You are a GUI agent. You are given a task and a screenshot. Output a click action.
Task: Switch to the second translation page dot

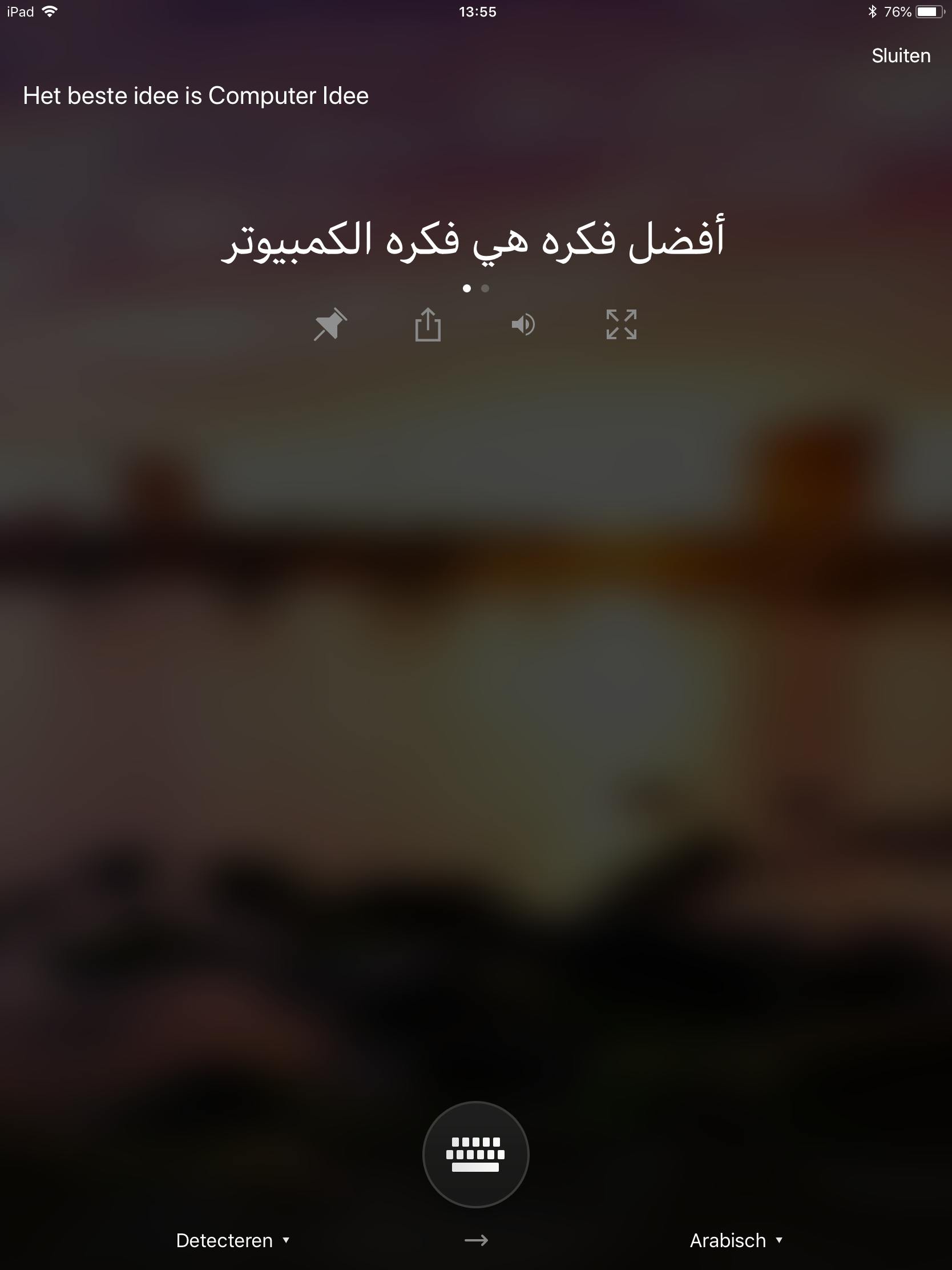tap(485, 290)
